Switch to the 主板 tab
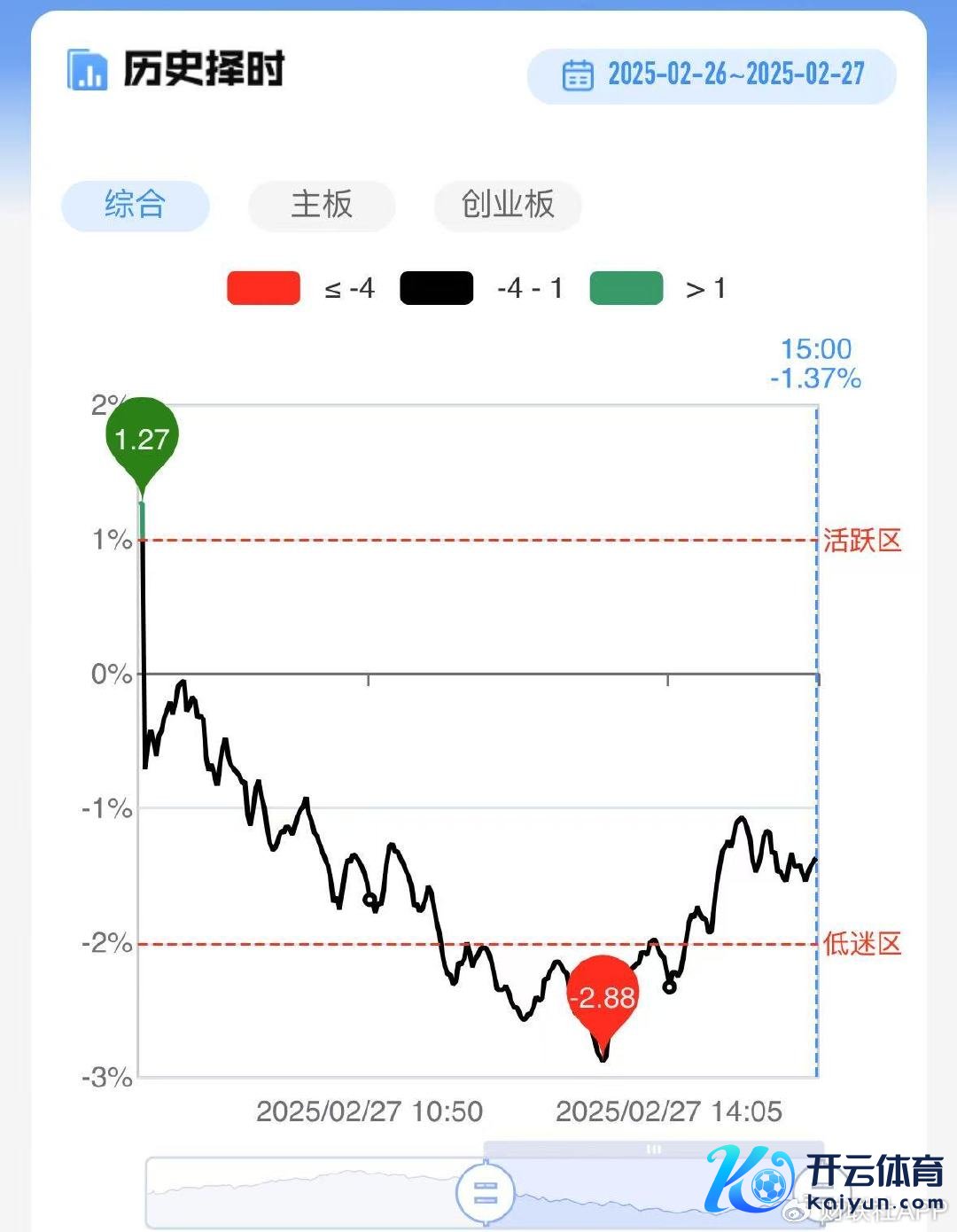The width and height of the screenshot is (957, 1232). point(322,205)
